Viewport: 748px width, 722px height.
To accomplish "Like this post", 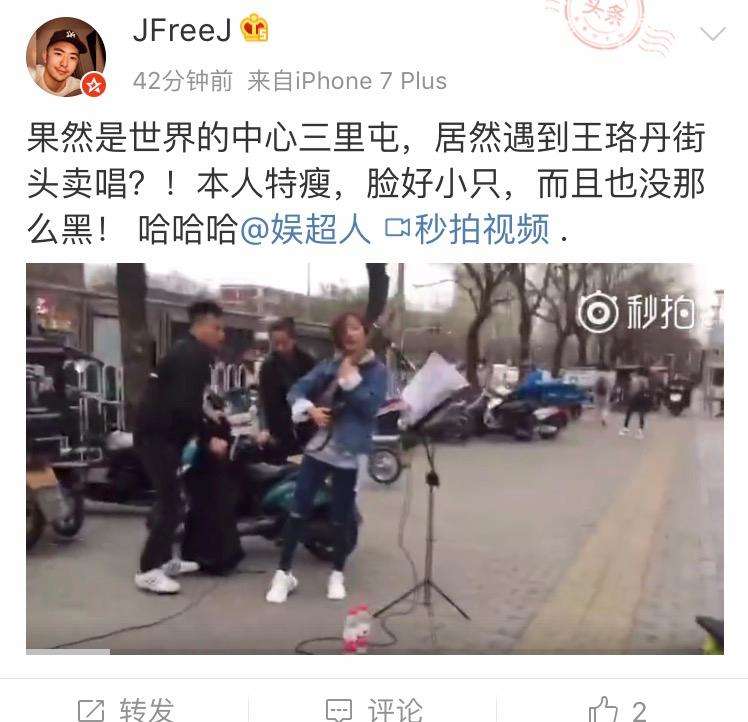I will click(618, 708).
